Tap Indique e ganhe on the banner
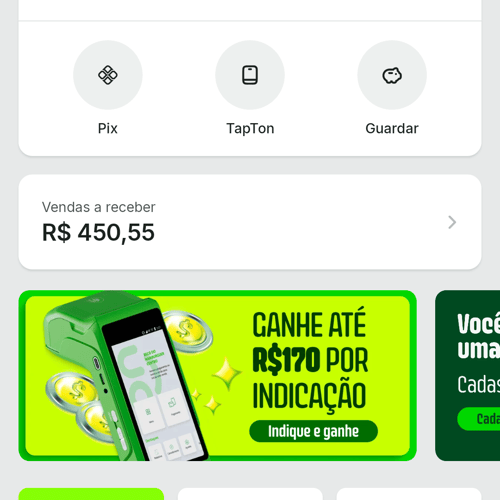 tap(313, 431)
